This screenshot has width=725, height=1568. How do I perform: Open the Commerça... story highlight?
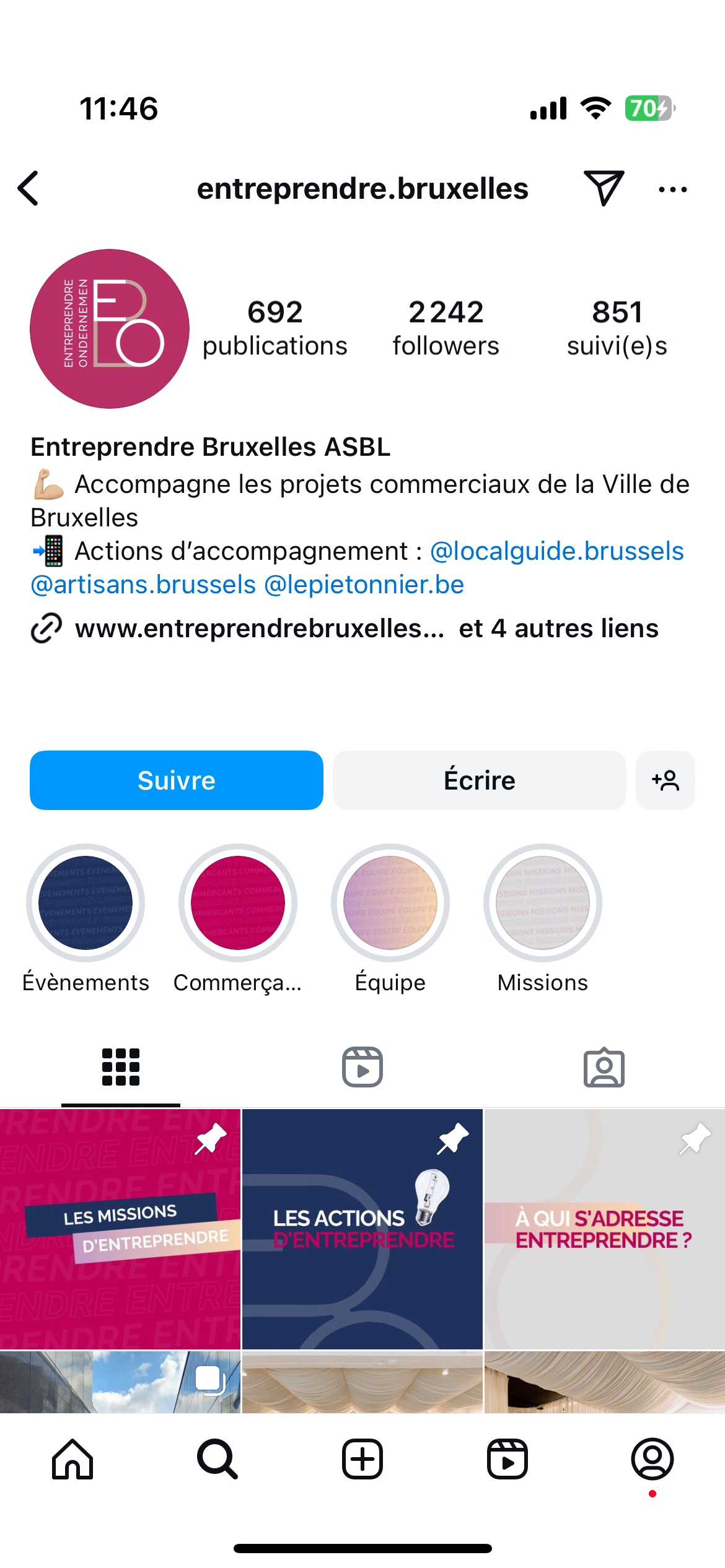[238, 903]
